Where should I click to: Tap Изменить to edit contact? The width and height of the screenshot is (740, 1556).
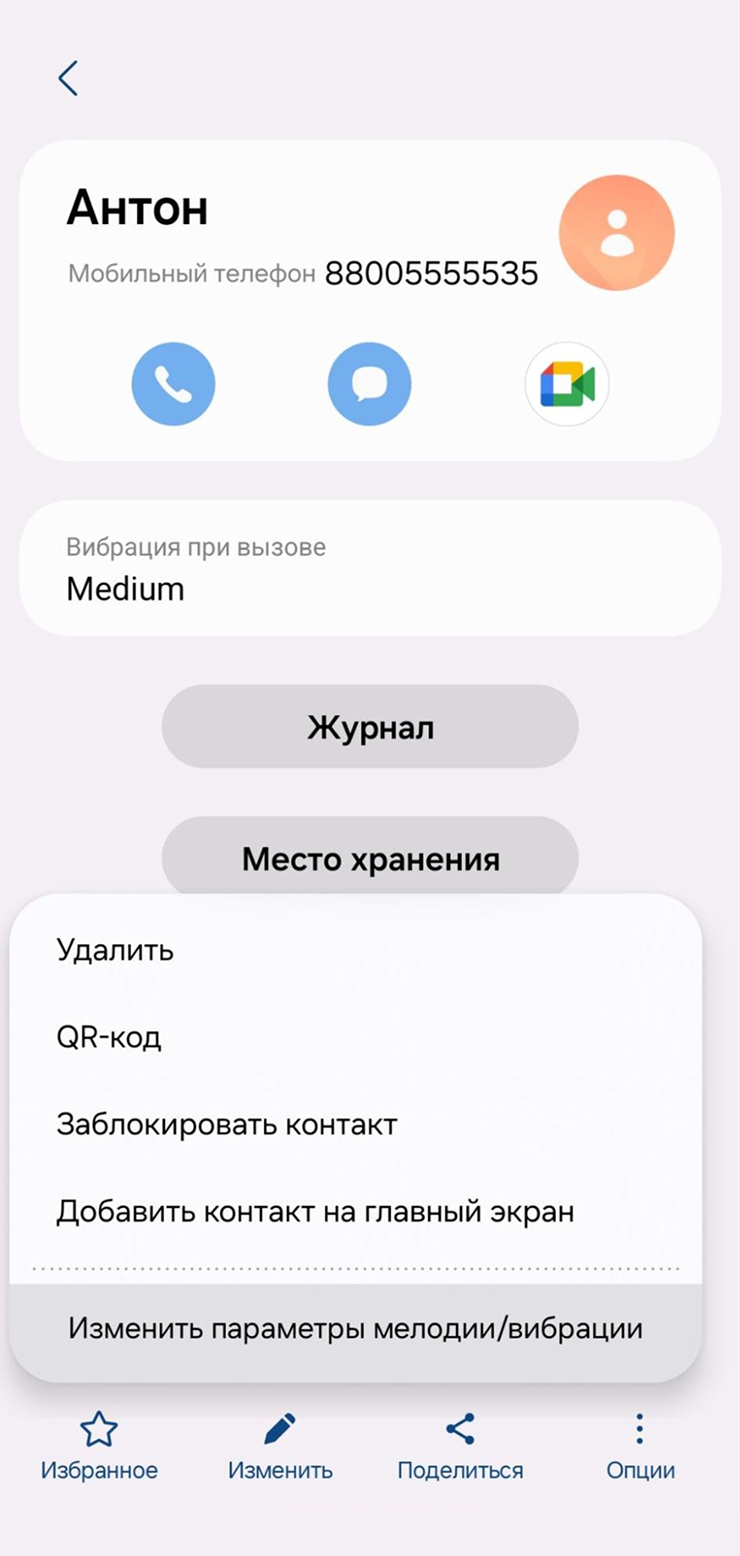[280, 1446]
